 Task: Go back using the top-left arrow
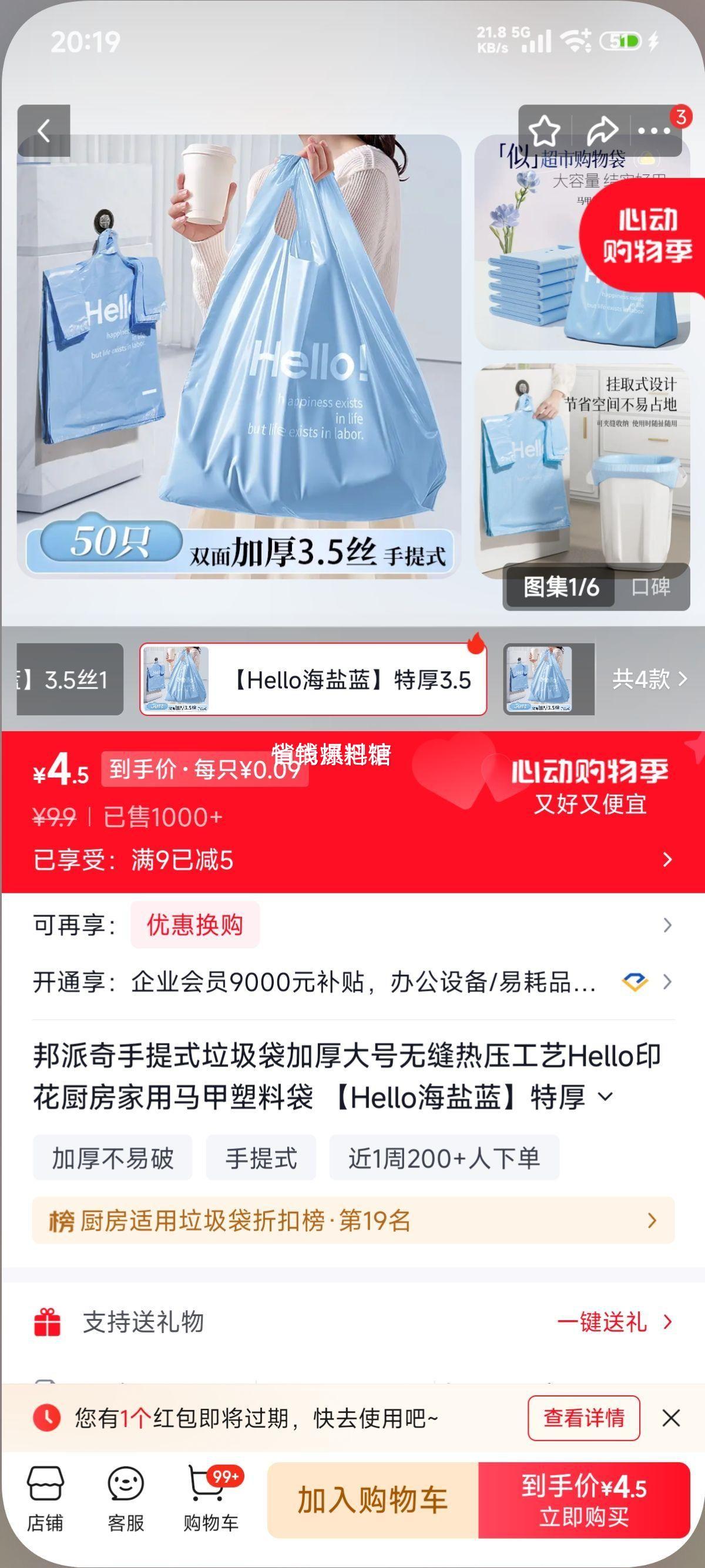(x=43, y=130)
